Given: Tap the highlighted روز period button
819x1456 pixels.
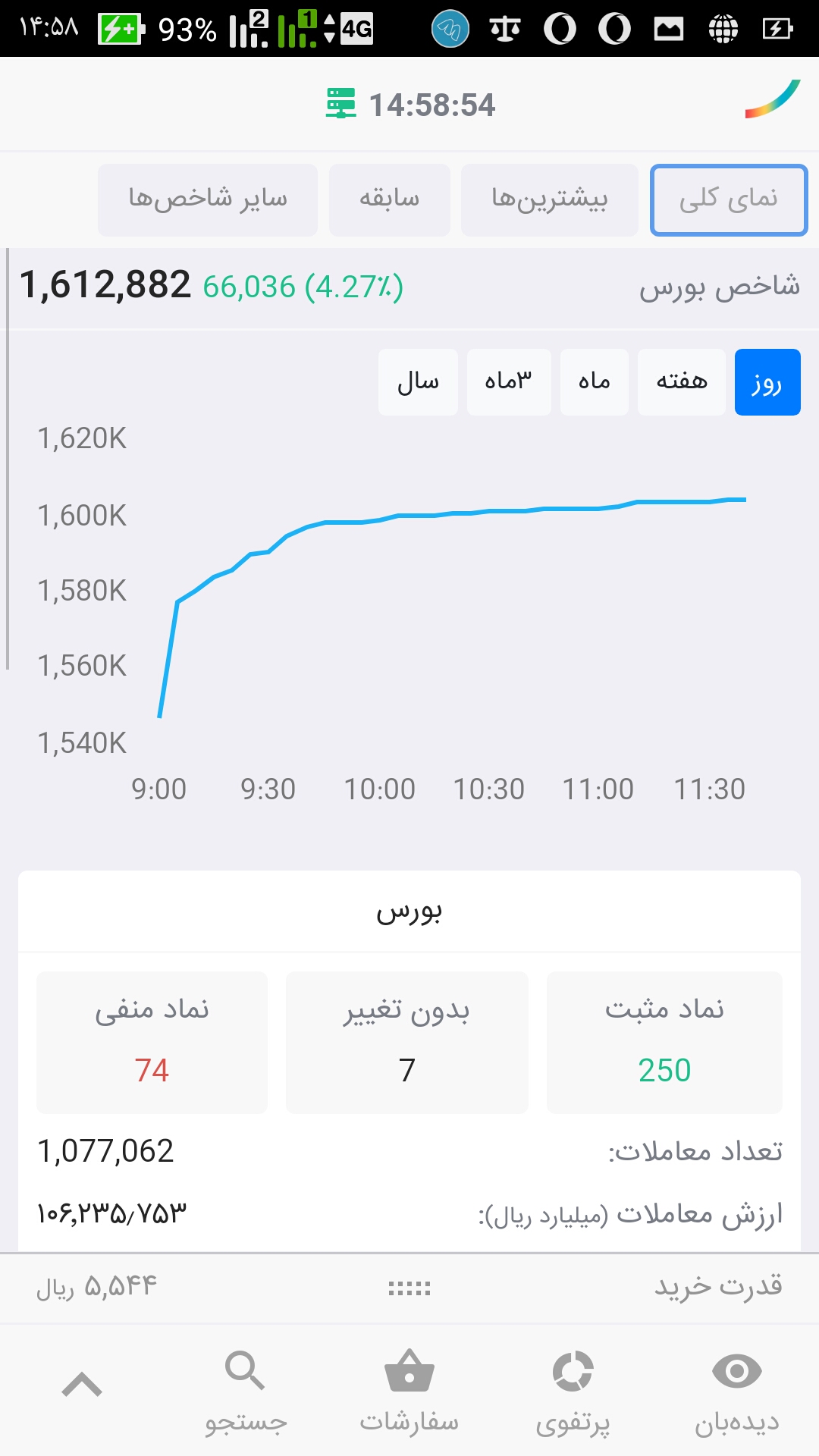Looking at the screenshot, I should (x=767, y=382).
